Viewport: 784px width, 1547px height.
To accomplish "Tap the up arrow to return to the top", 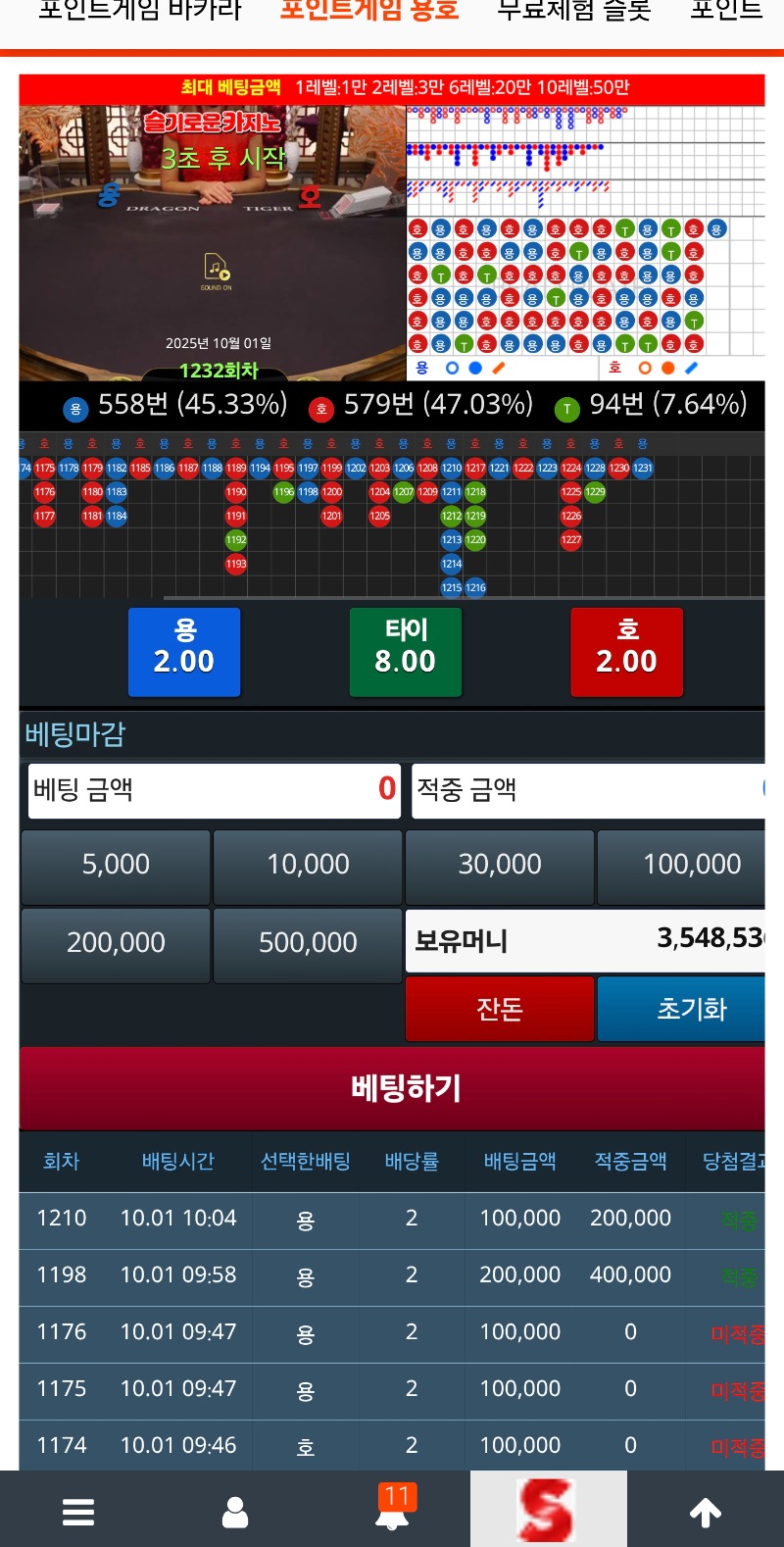I will click(x=706, y=1513).
